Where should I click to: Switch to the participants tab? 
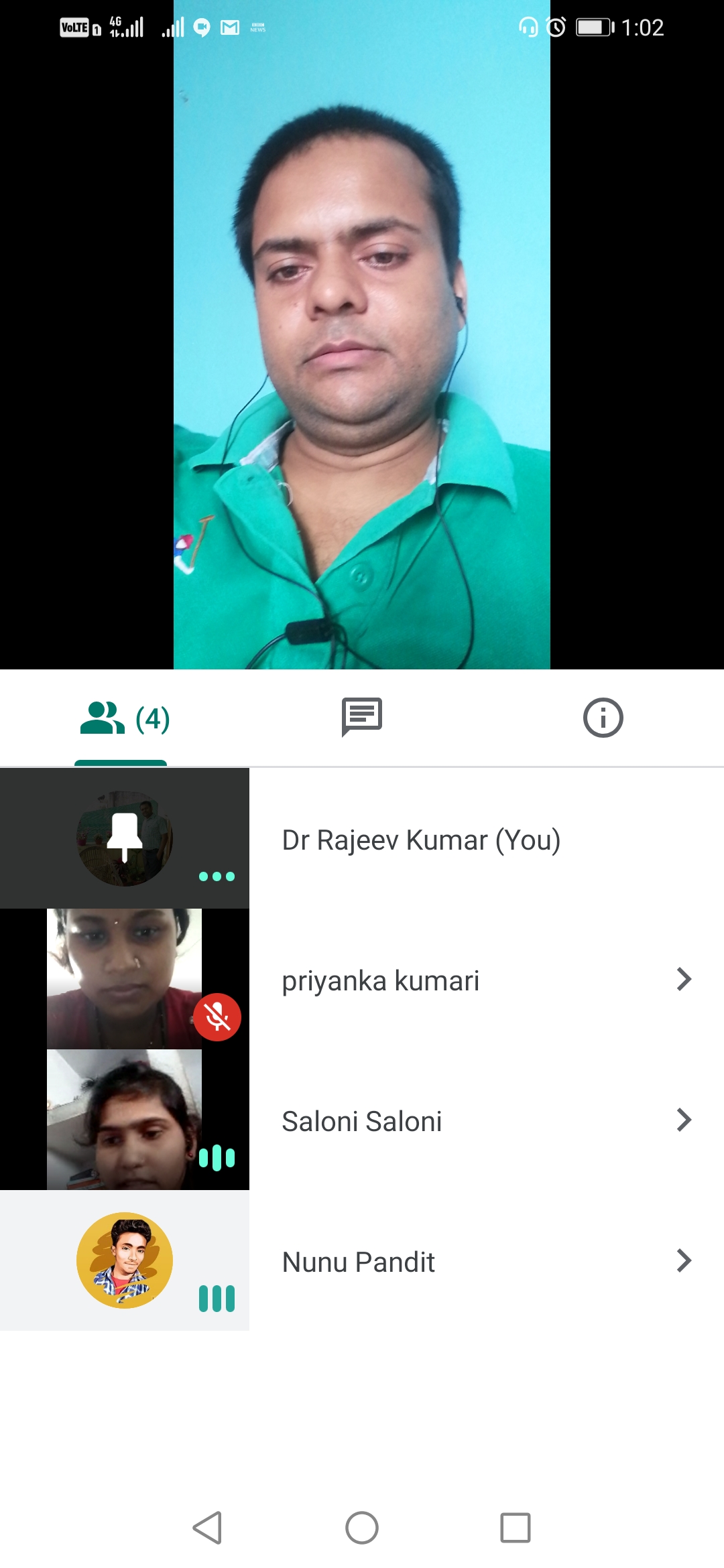pos(124,718)
